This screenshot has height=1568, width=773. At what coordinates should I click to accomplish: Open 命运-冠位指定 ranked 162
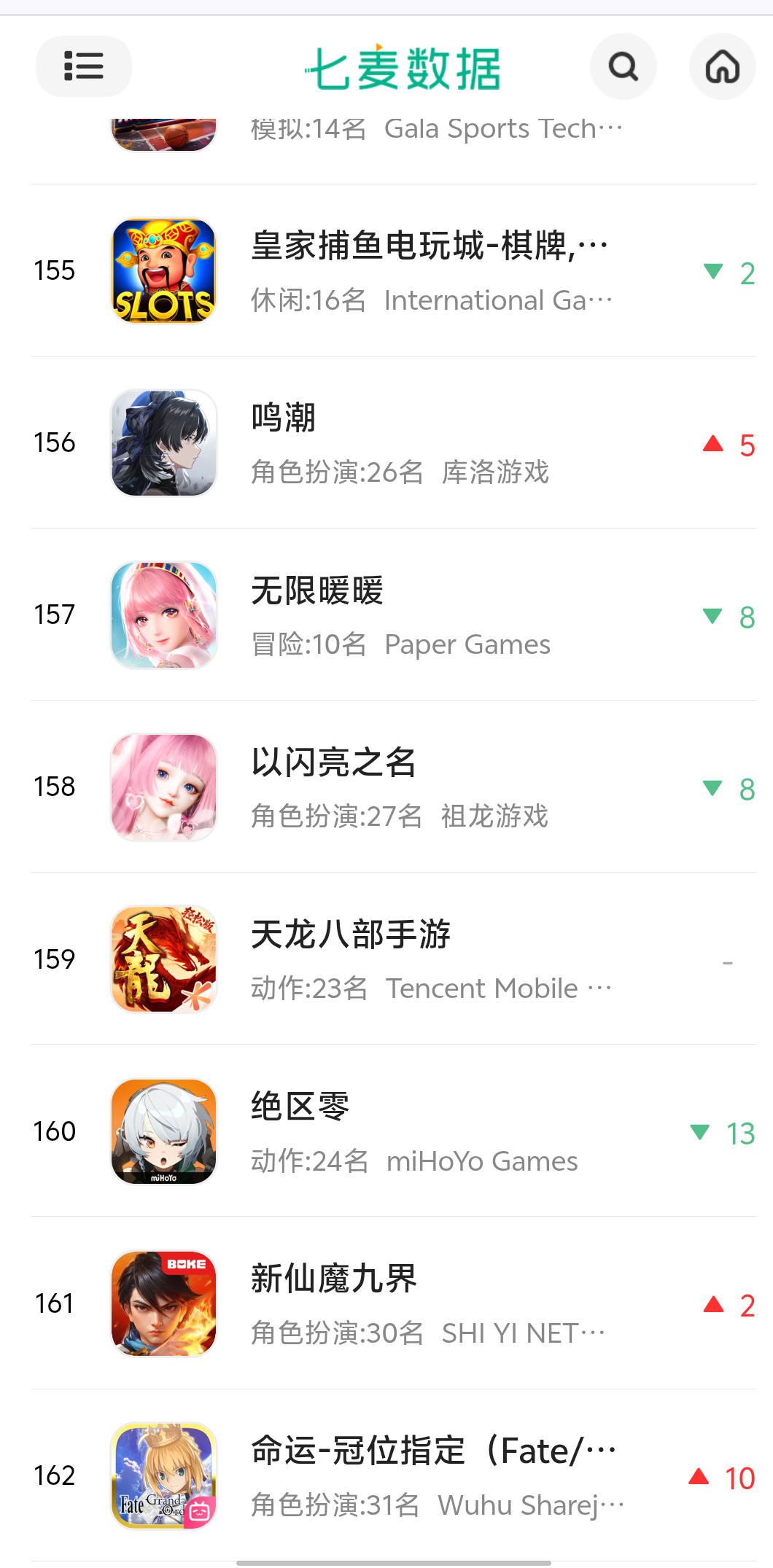(394, 1475)
